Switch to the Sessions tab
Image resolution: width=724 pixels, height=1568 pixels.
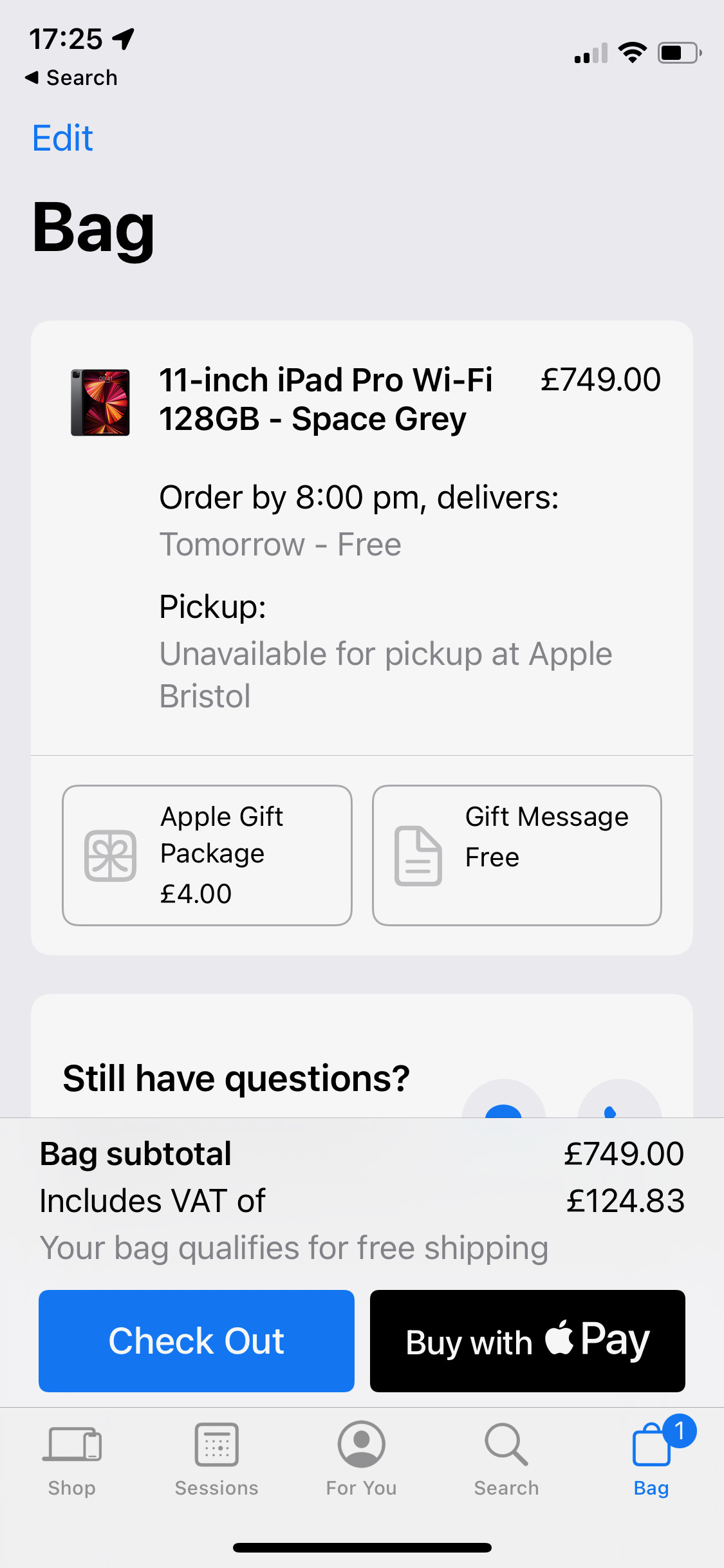pyautogui.click(x=217, y=1460)
